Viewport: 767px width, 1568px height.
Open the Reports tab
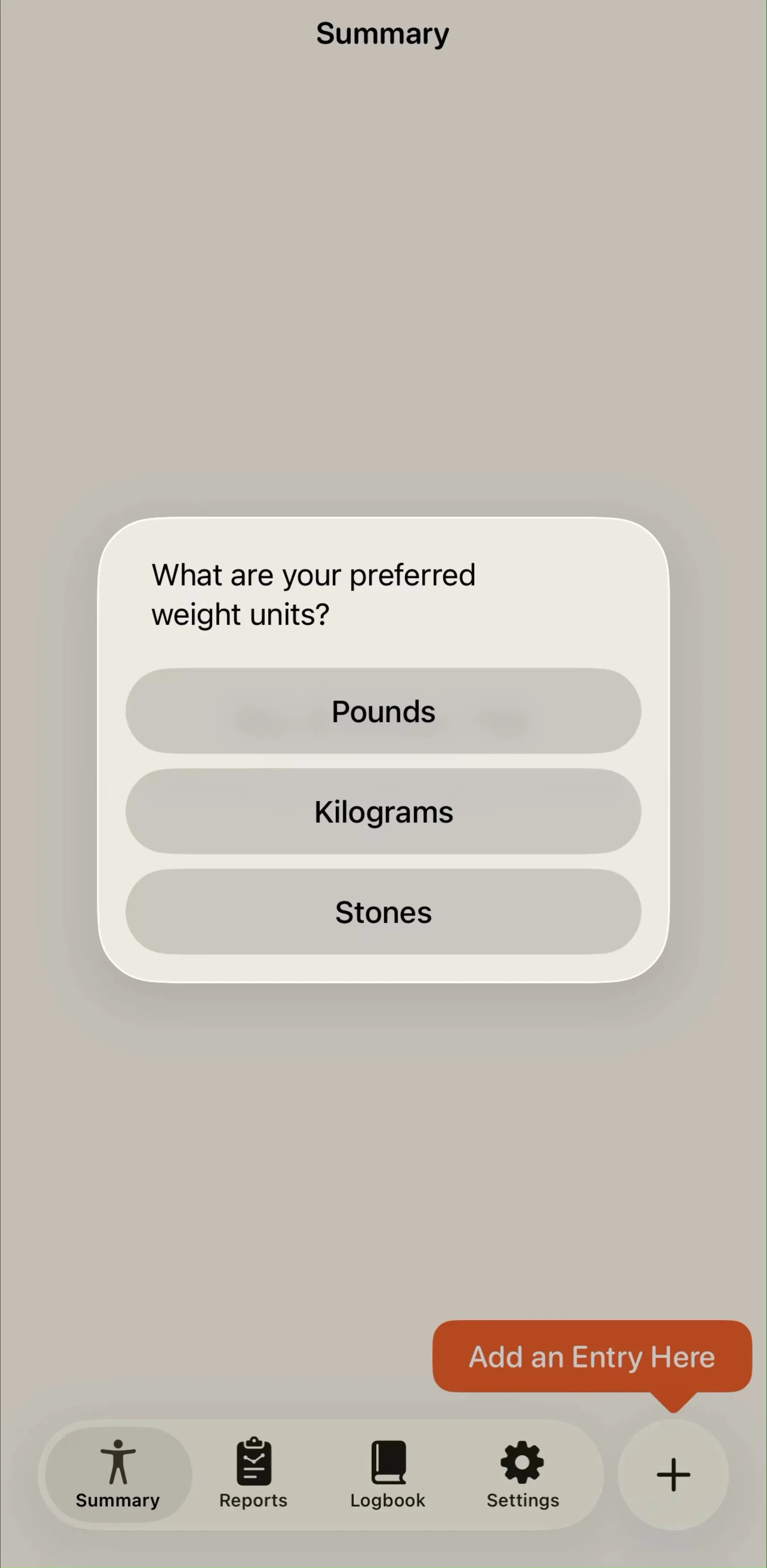coord(254,1473)
